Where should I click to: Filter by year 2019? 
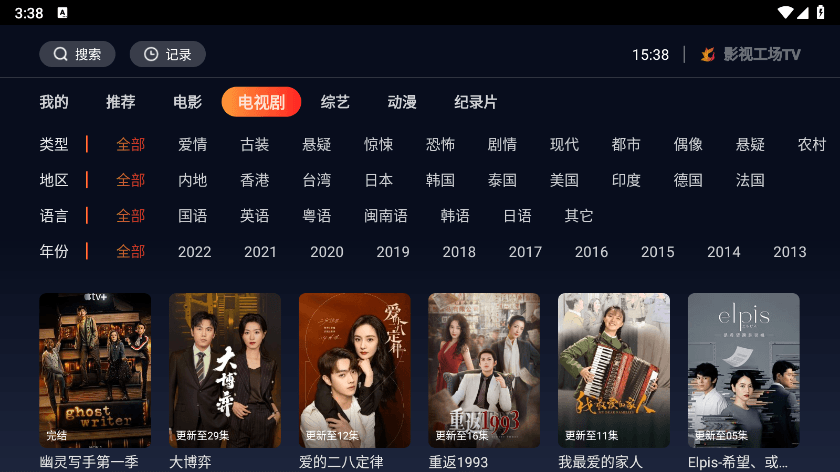(x=393, y=252)
